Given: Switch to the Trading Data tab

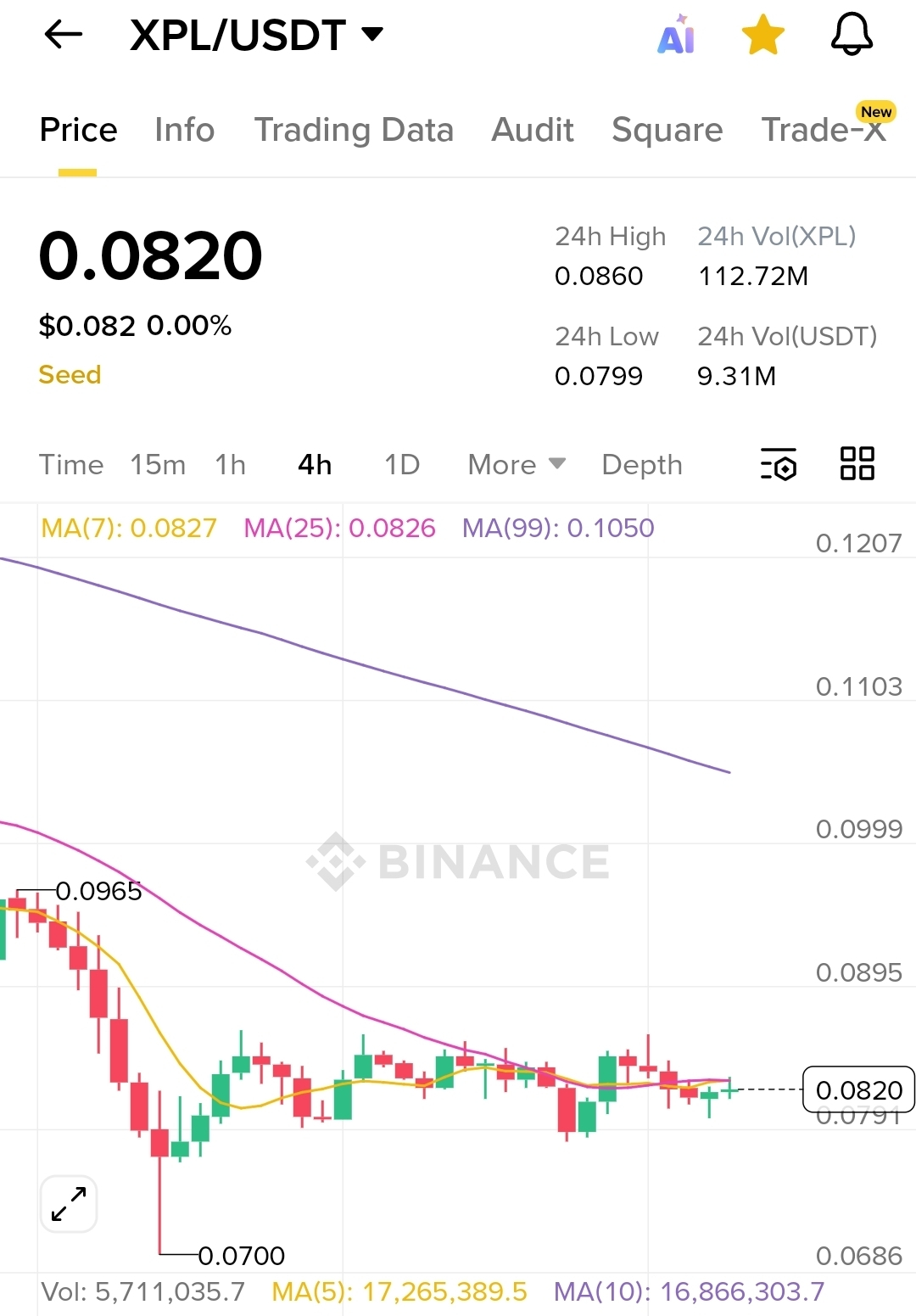Looking at the screenshot, I should (x=354, y=130).
